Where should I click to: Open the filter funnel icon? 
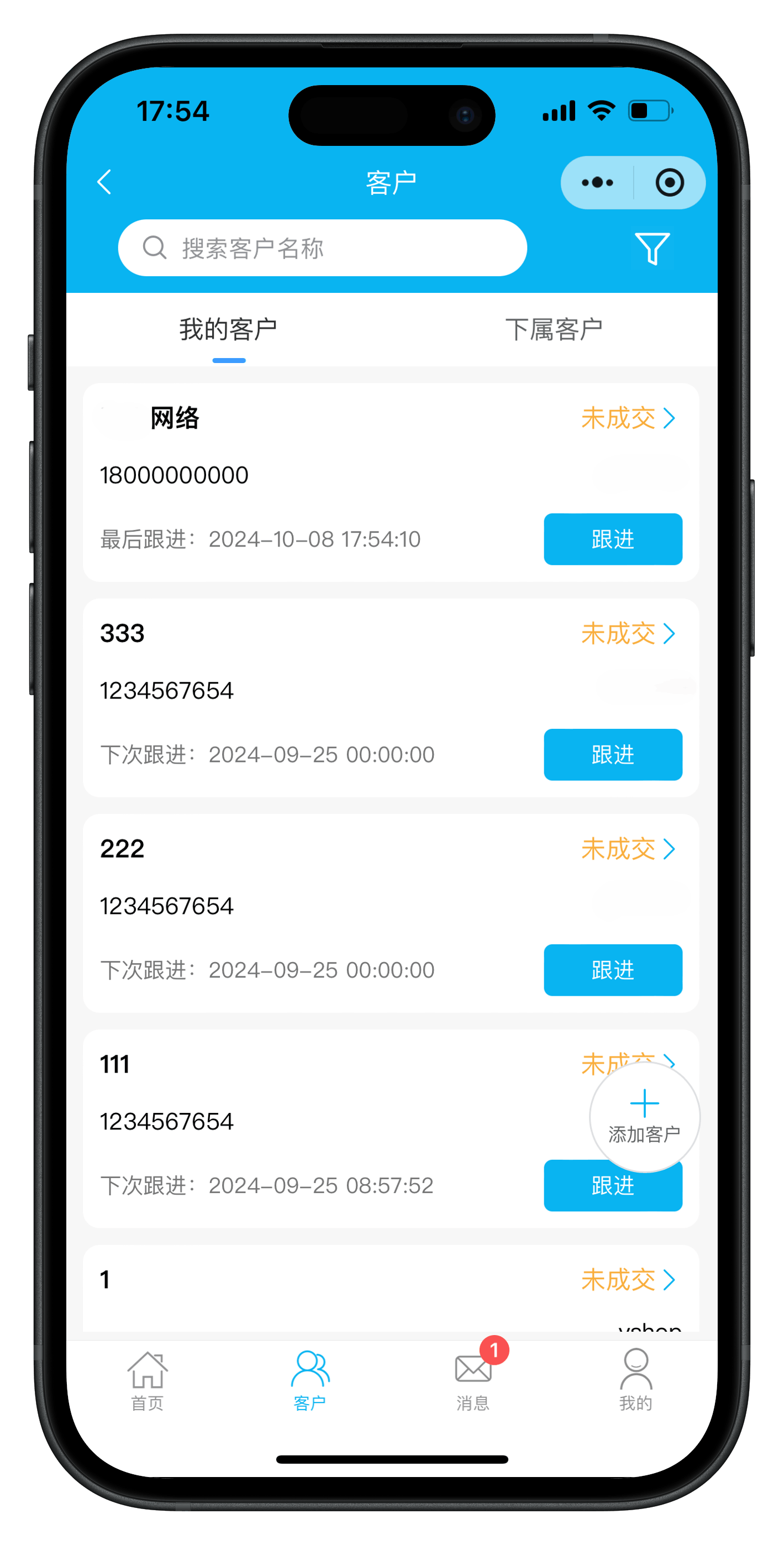tap(651, 248)
